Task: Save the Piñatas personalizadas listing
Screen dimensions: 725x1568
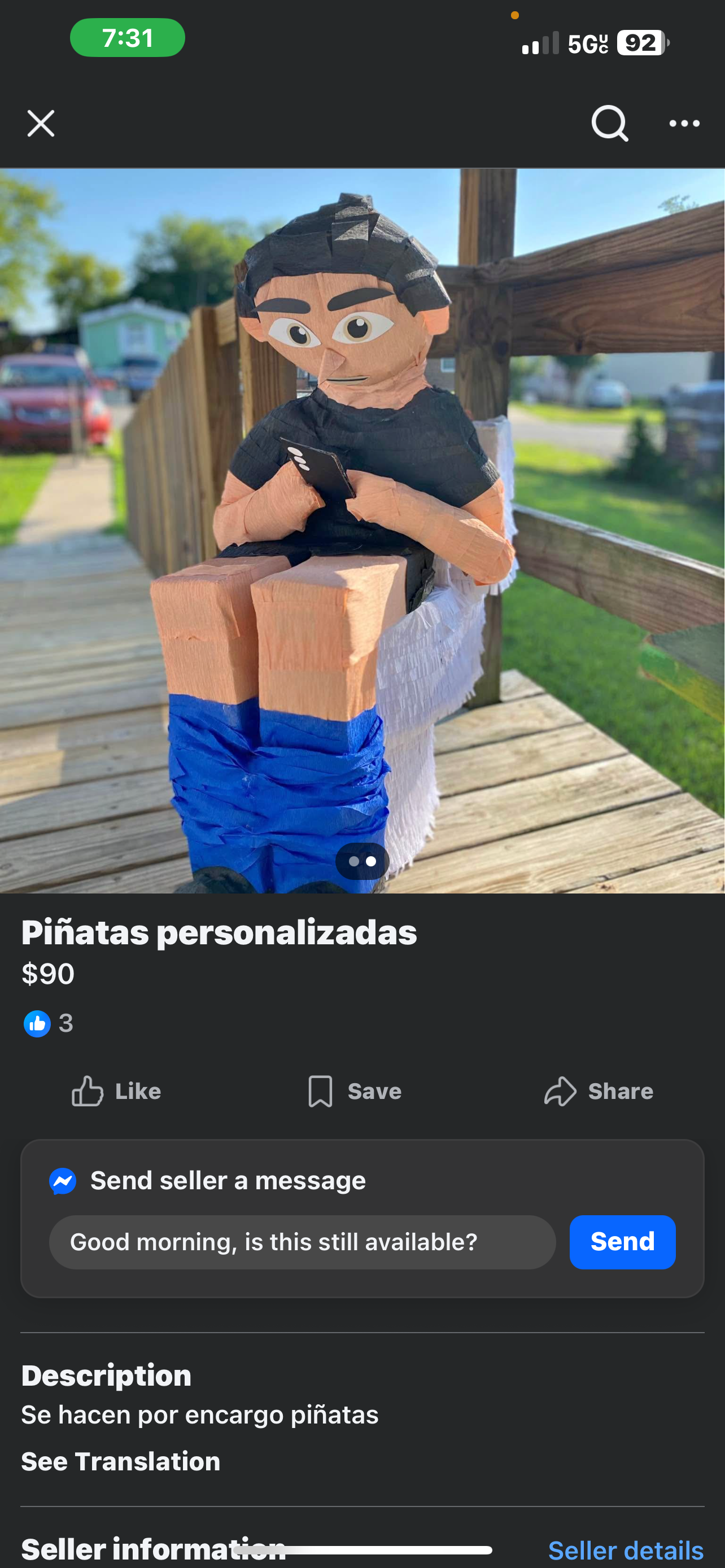Action: (354, 1092)
